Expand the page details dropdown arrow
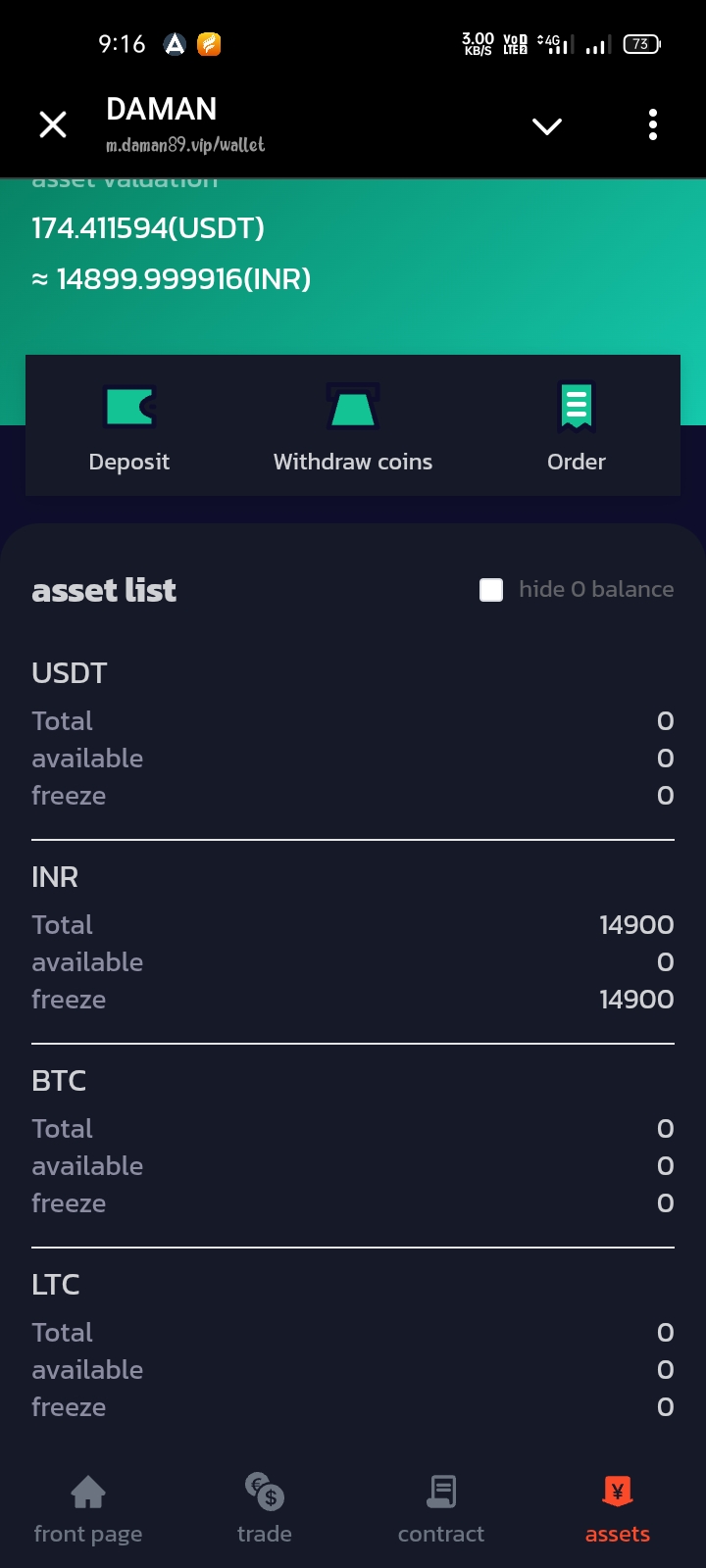706x1568 pixels. [546, 125]
